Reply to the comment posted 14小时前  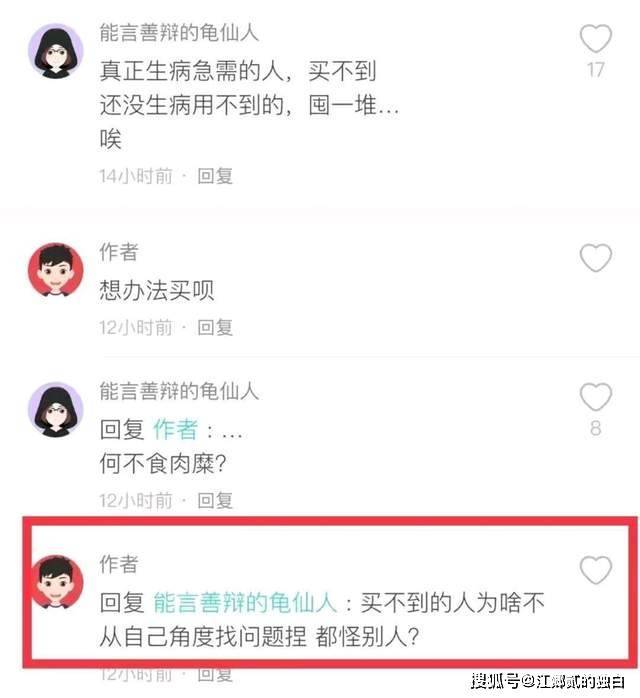[215, 176]
